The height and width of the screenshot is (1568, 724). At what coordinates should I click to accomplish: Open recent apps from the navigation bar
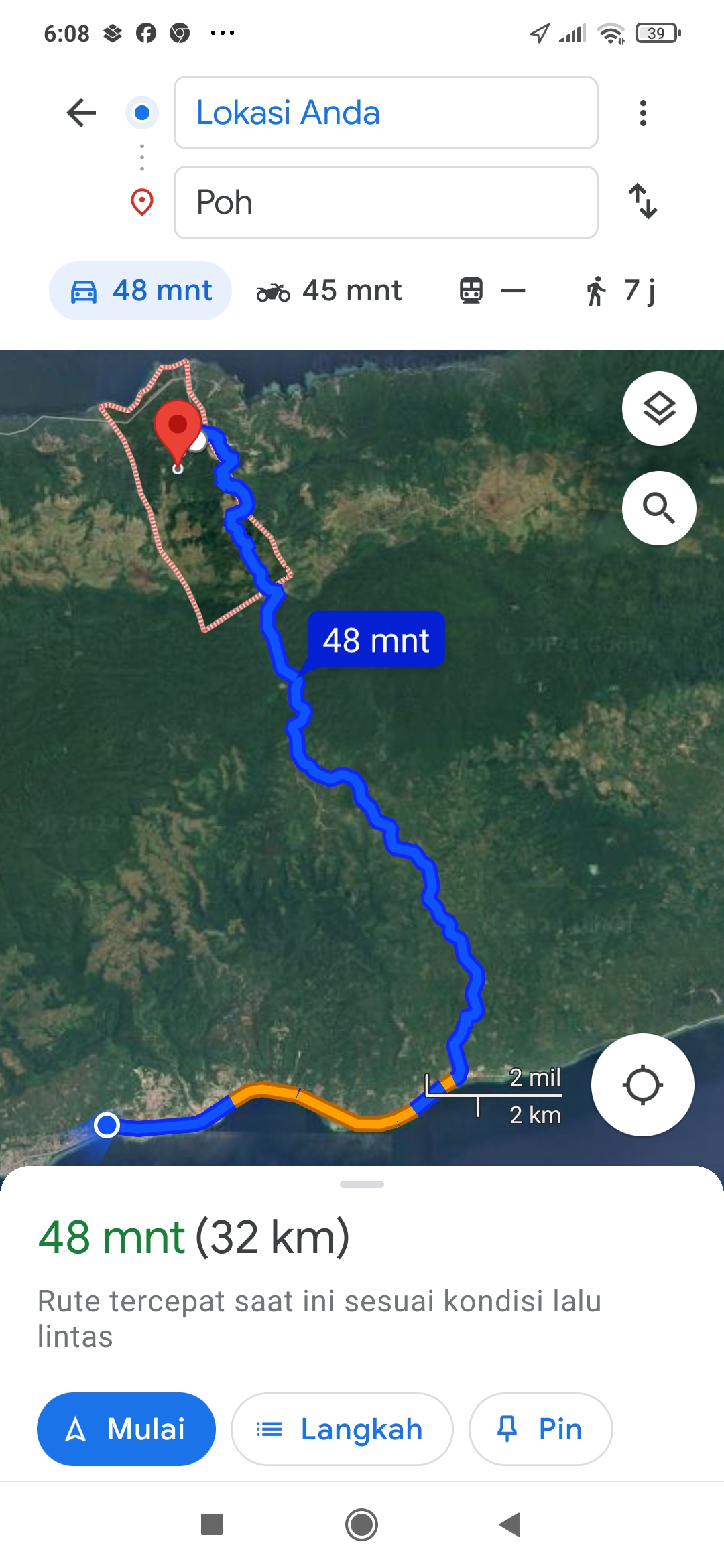pos(212,1525)
